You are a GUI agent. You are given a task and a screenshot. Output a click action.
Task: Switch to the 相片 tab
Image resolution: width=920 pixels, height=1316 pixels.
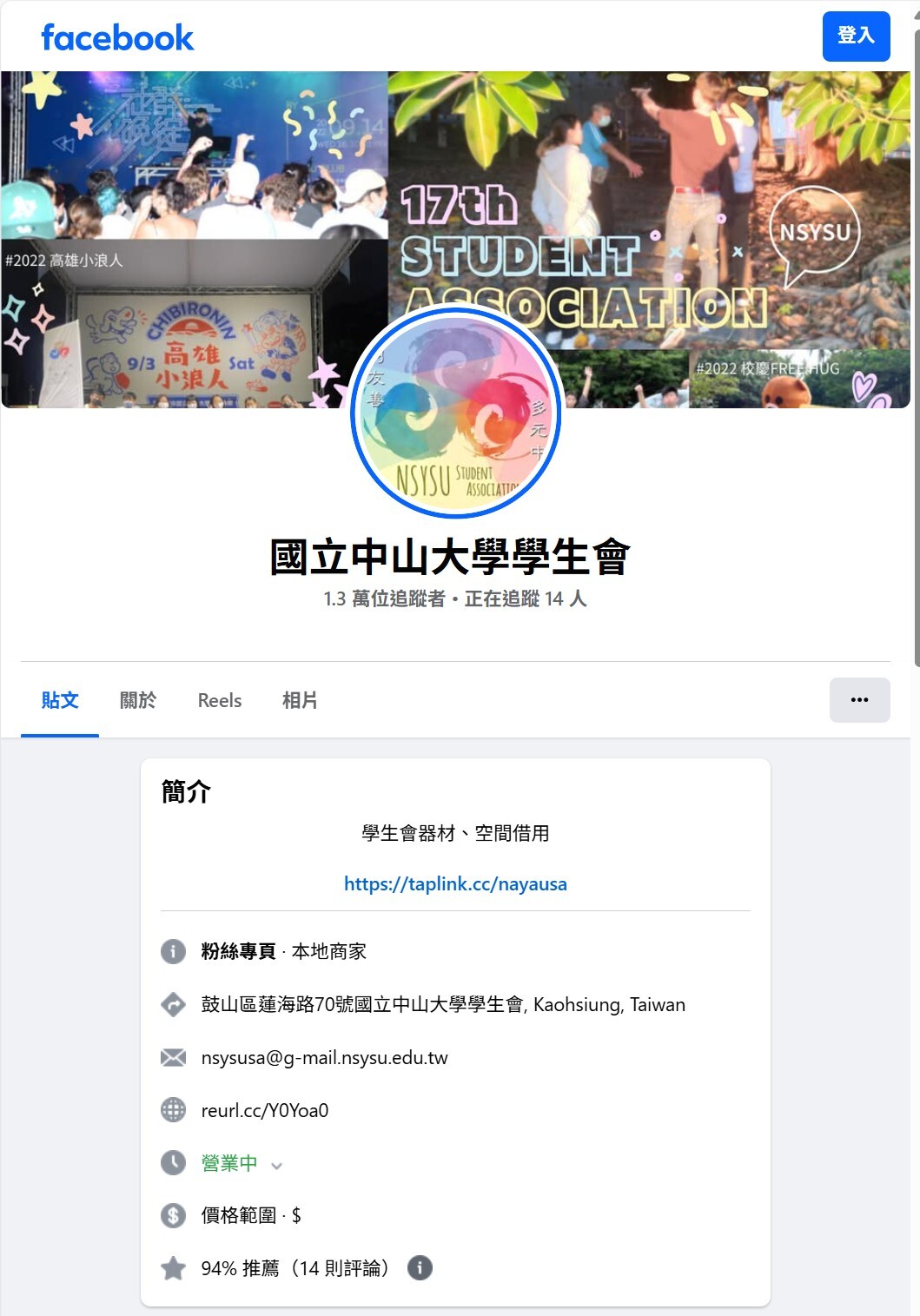coord(300,700)
